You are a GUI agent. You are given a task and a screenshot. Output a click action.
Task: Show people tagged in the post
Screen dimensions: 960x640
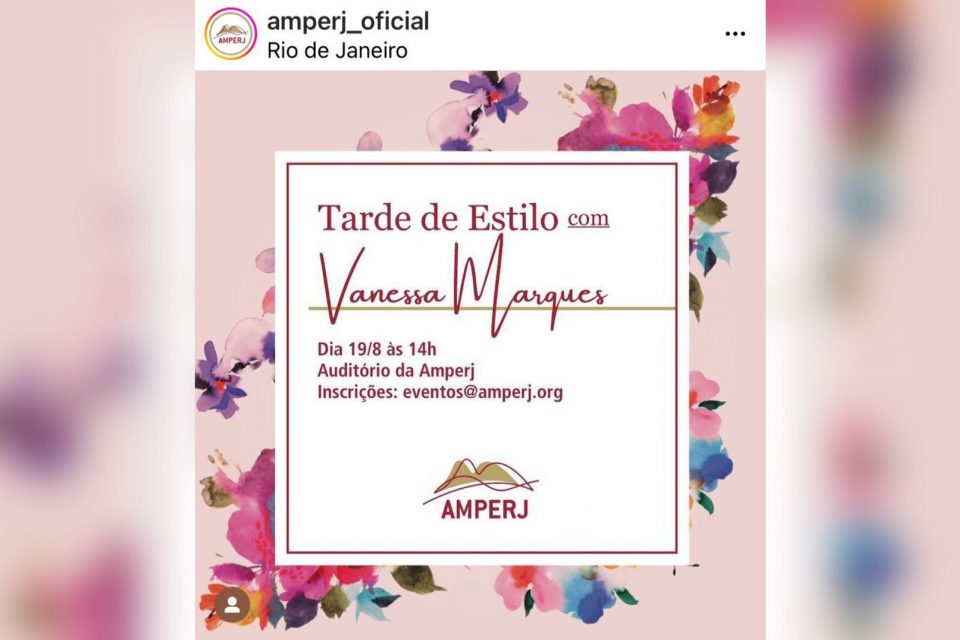coord(232,605)
